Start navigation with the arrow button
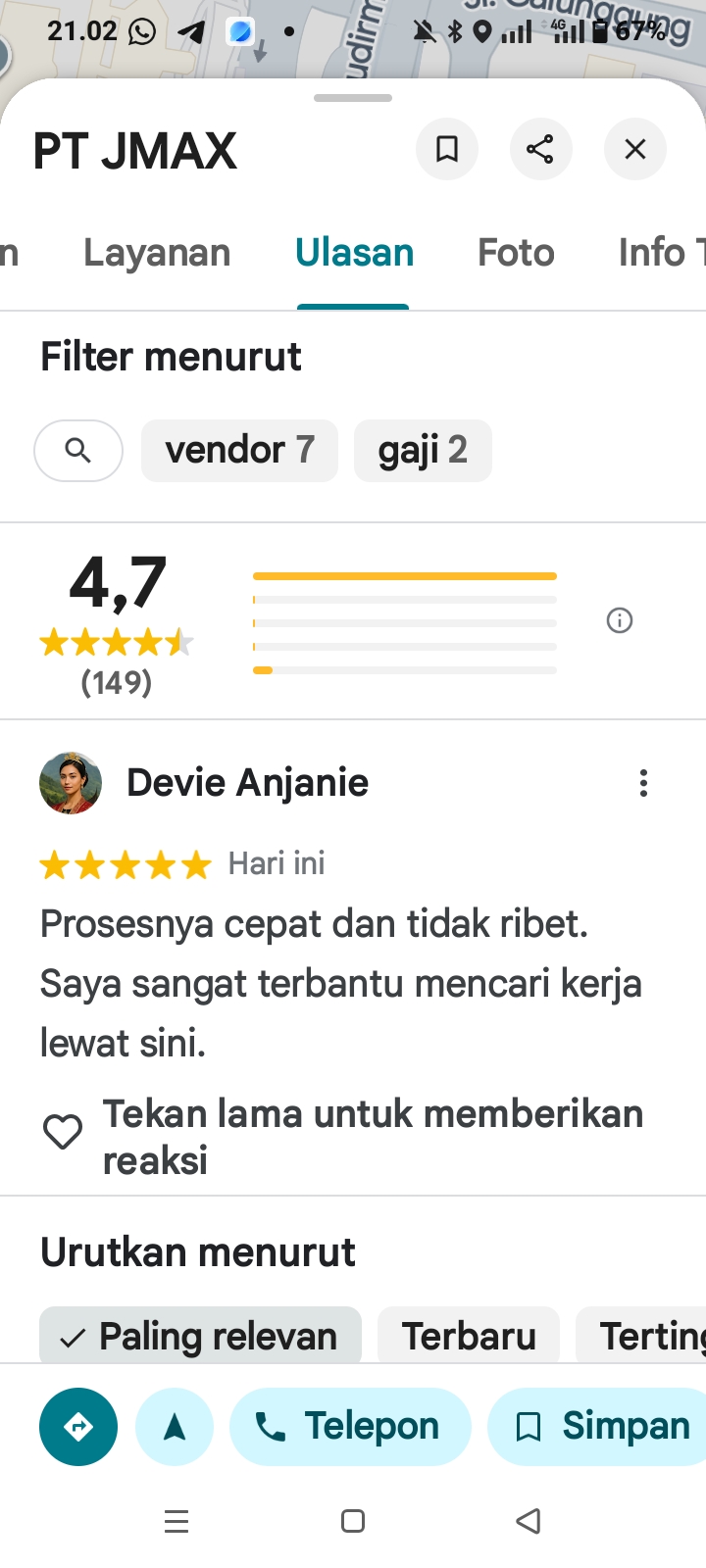 pyautogui.click(x=175, y=1427)
